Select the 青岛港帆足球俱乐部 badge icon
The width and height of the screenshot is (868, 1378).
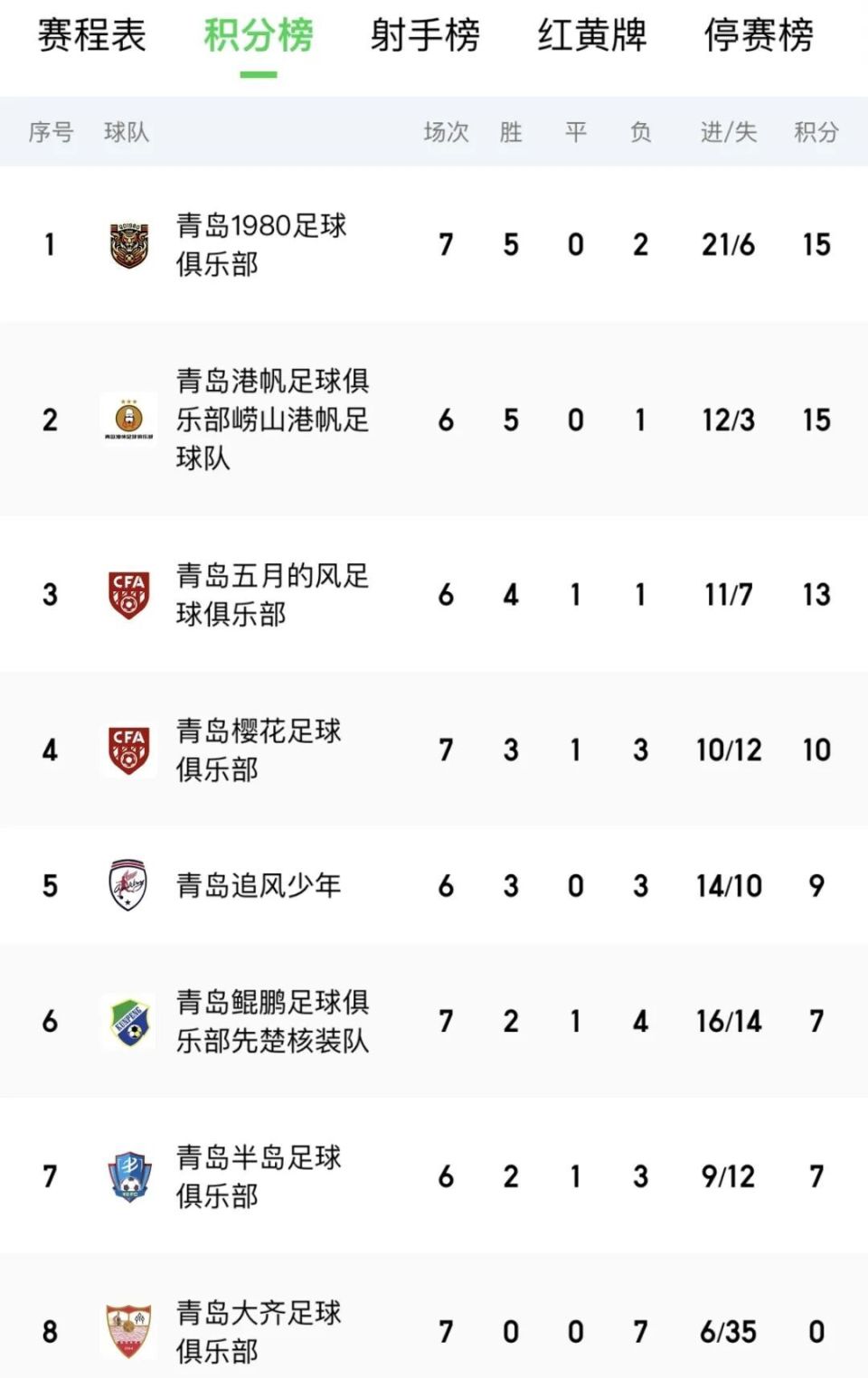coord(127,420)
